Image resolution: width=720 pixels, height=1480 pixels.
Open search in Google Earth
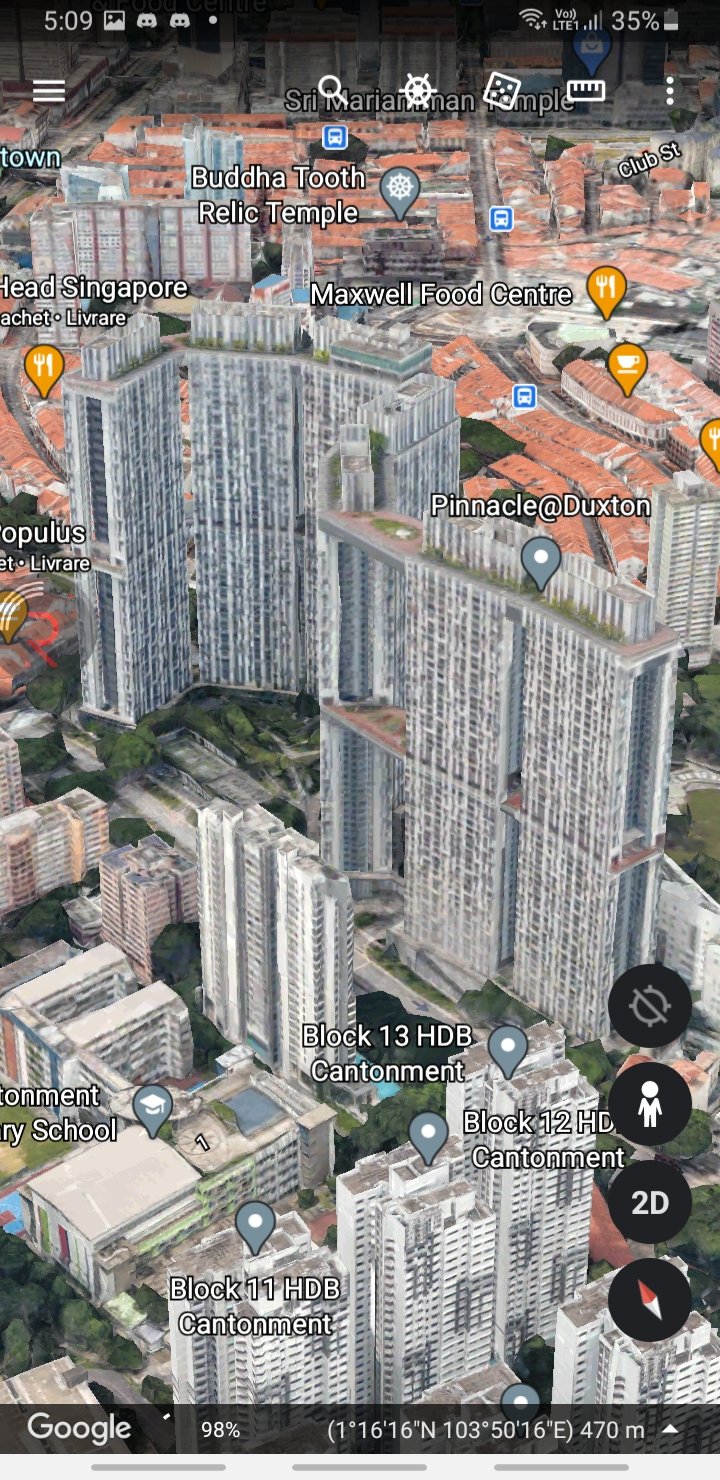point(331,91)
